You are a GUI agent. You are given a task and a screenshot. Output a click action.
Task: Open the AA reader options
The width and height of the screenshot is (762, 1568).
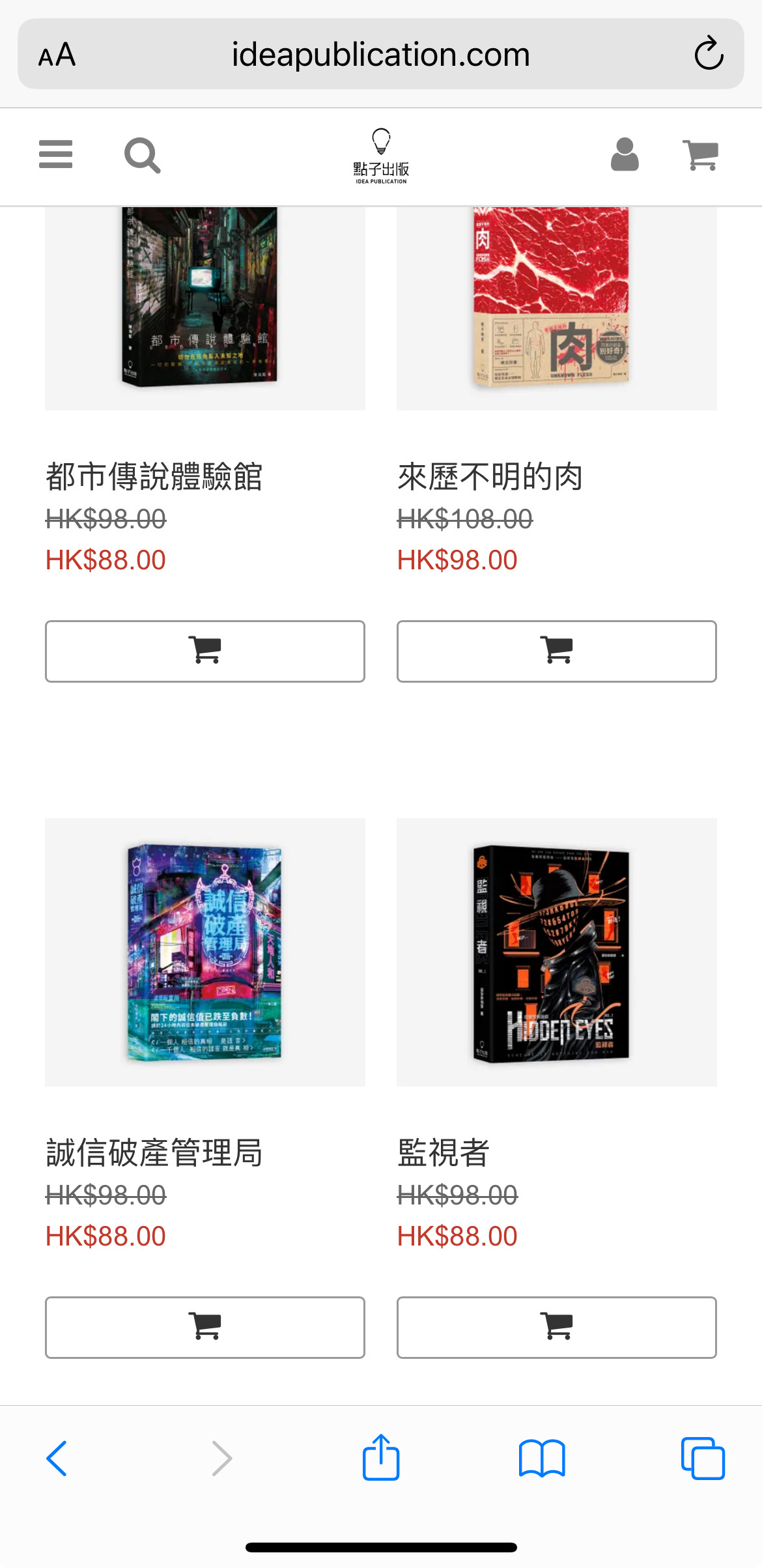click(x=57, y=55)
